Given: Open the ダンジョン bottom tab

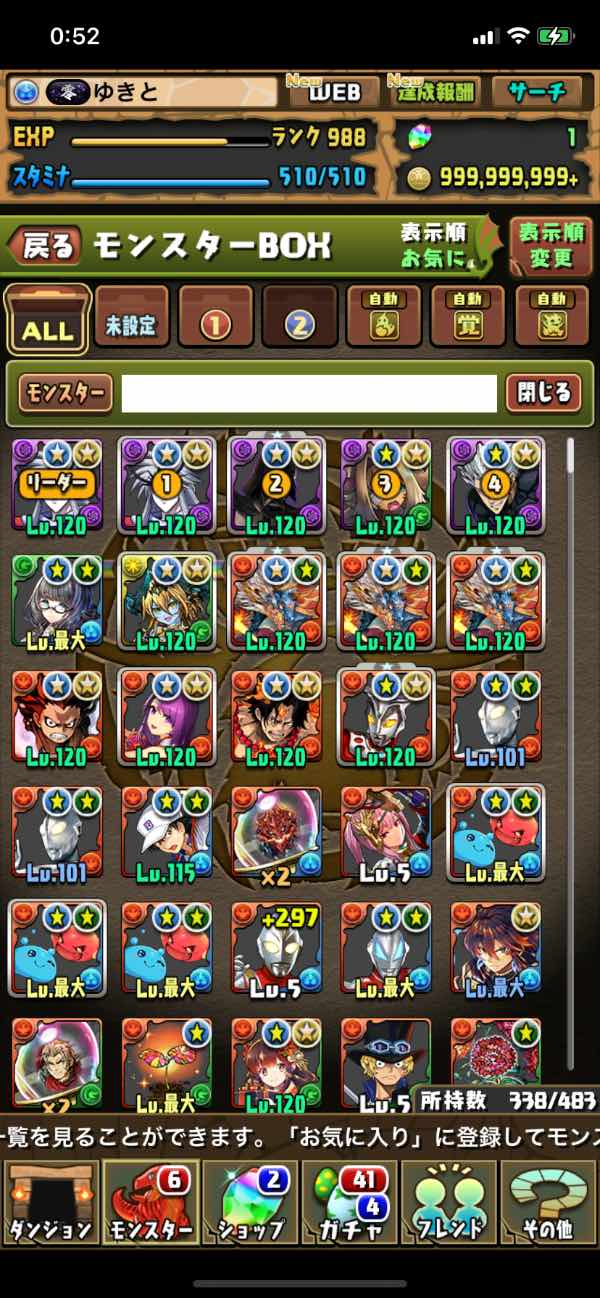Looking at the screenshot, I should (x=48, y=1202).
